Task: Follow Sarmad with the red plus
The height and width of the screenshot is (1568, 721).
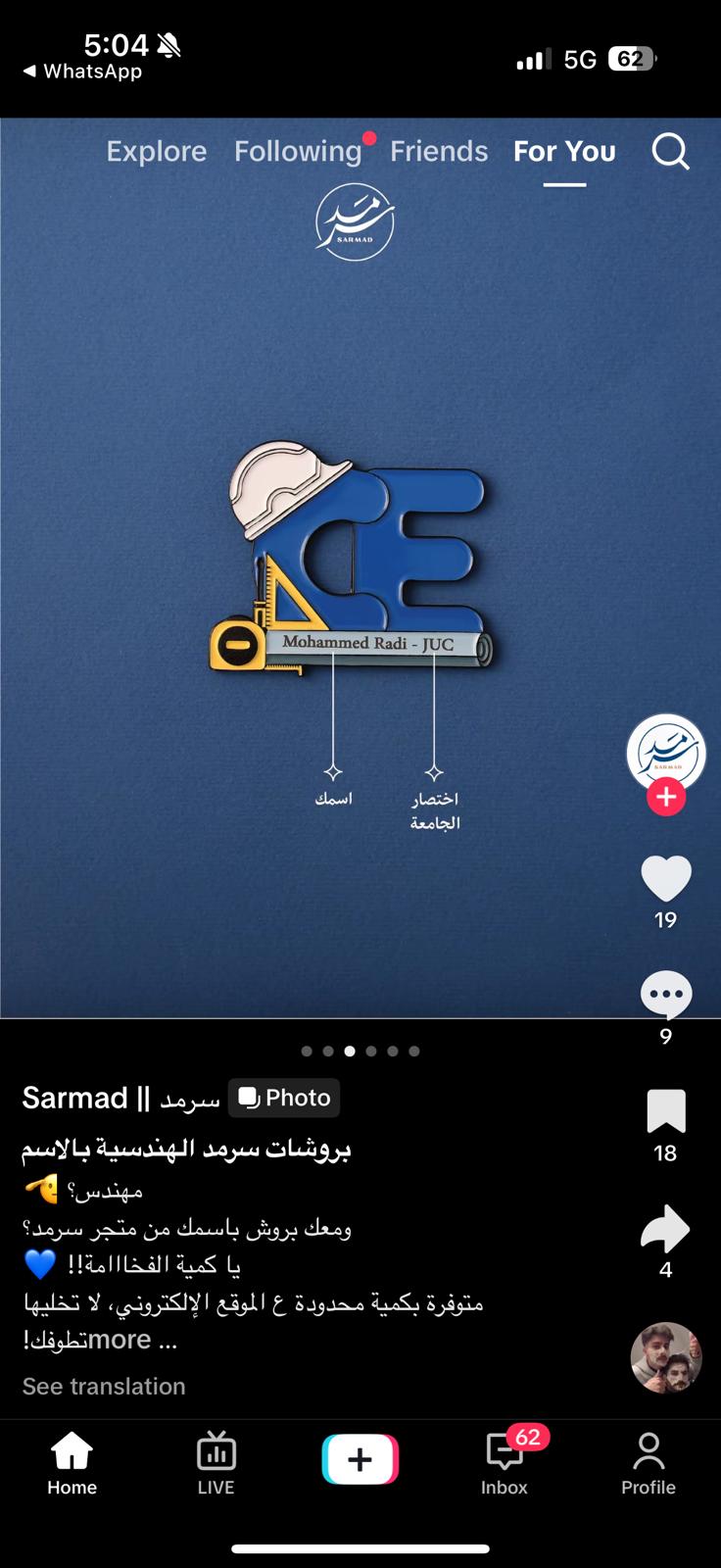Action: point(666,797)
